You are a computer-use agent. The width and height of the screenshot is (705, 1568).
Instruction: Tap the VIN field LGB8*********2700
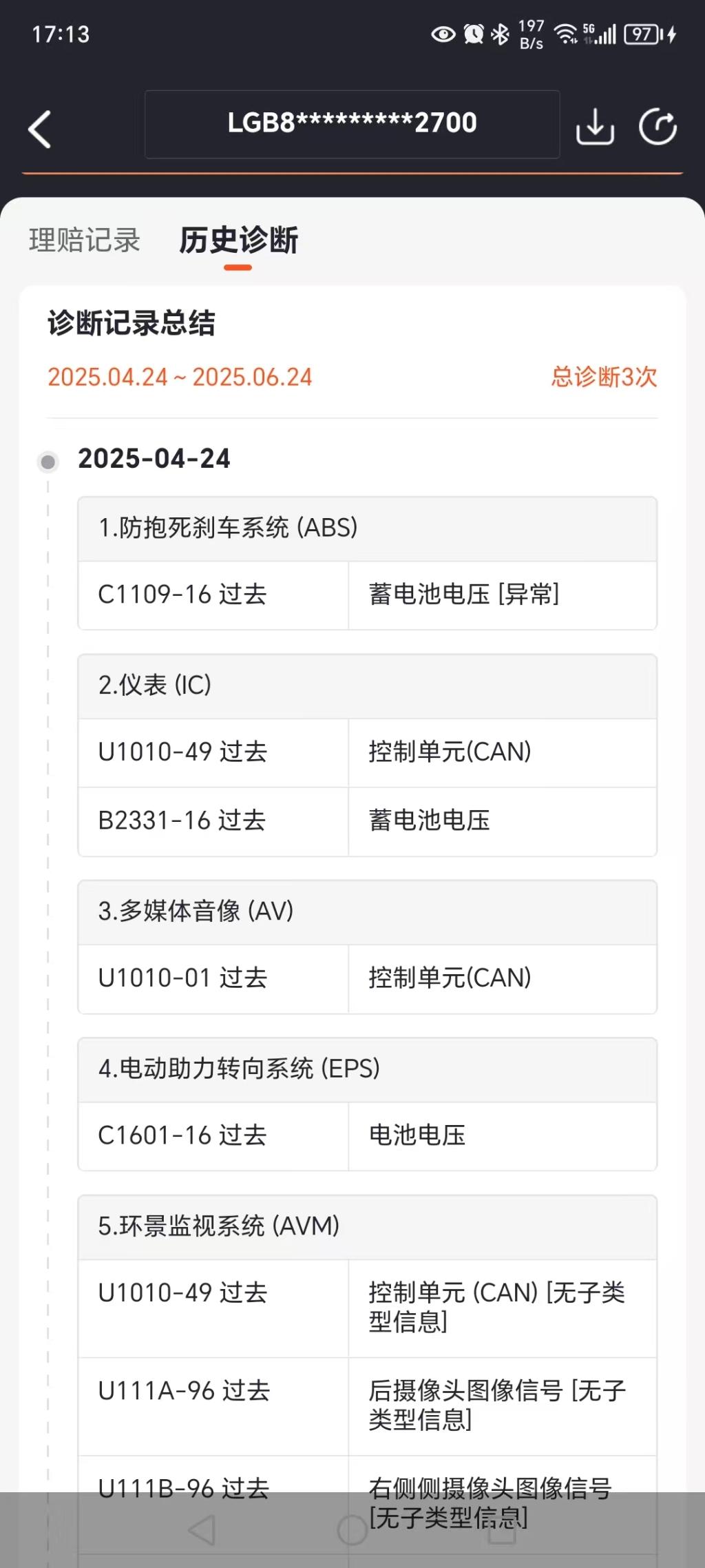(352, 124)
